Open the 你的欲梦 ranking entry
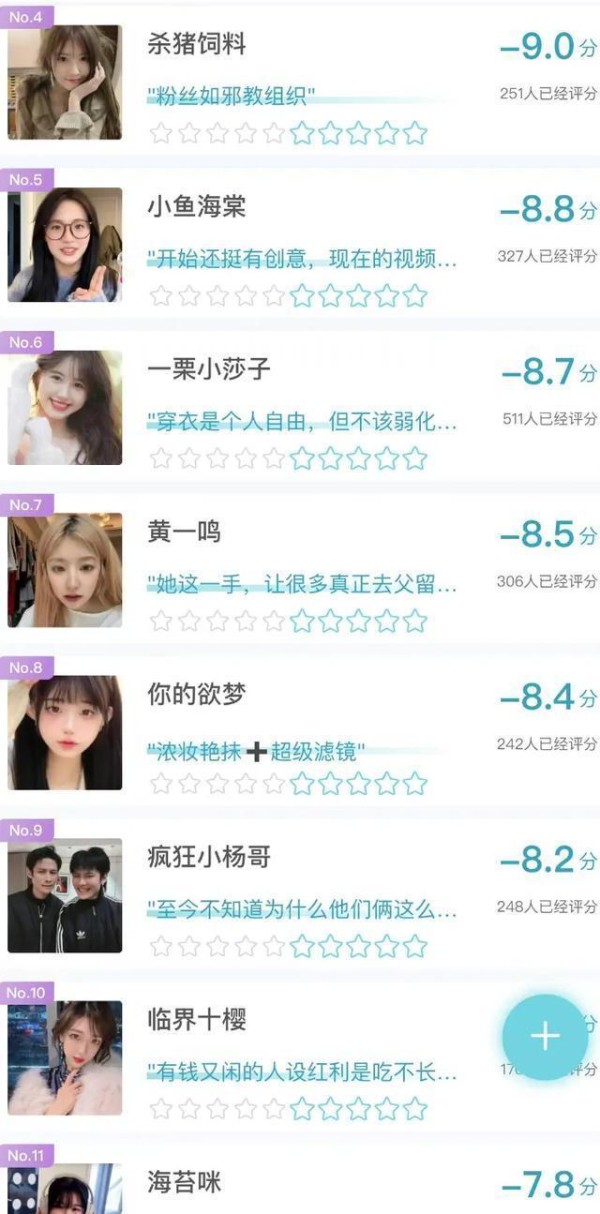 click(300, 732)
